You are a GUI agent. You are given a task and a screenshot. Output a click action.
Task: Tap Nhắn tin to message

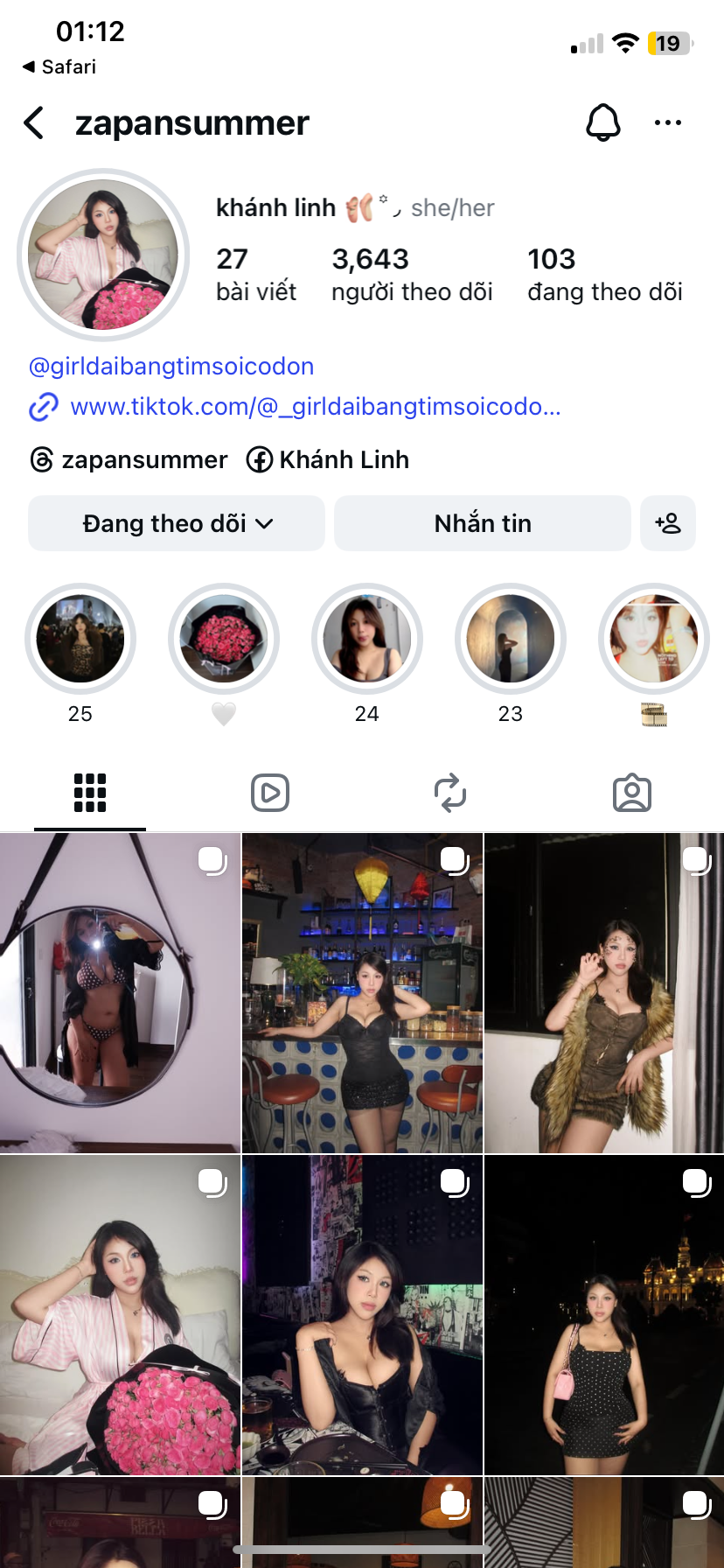pyautogui.click(x=483, y=523)
